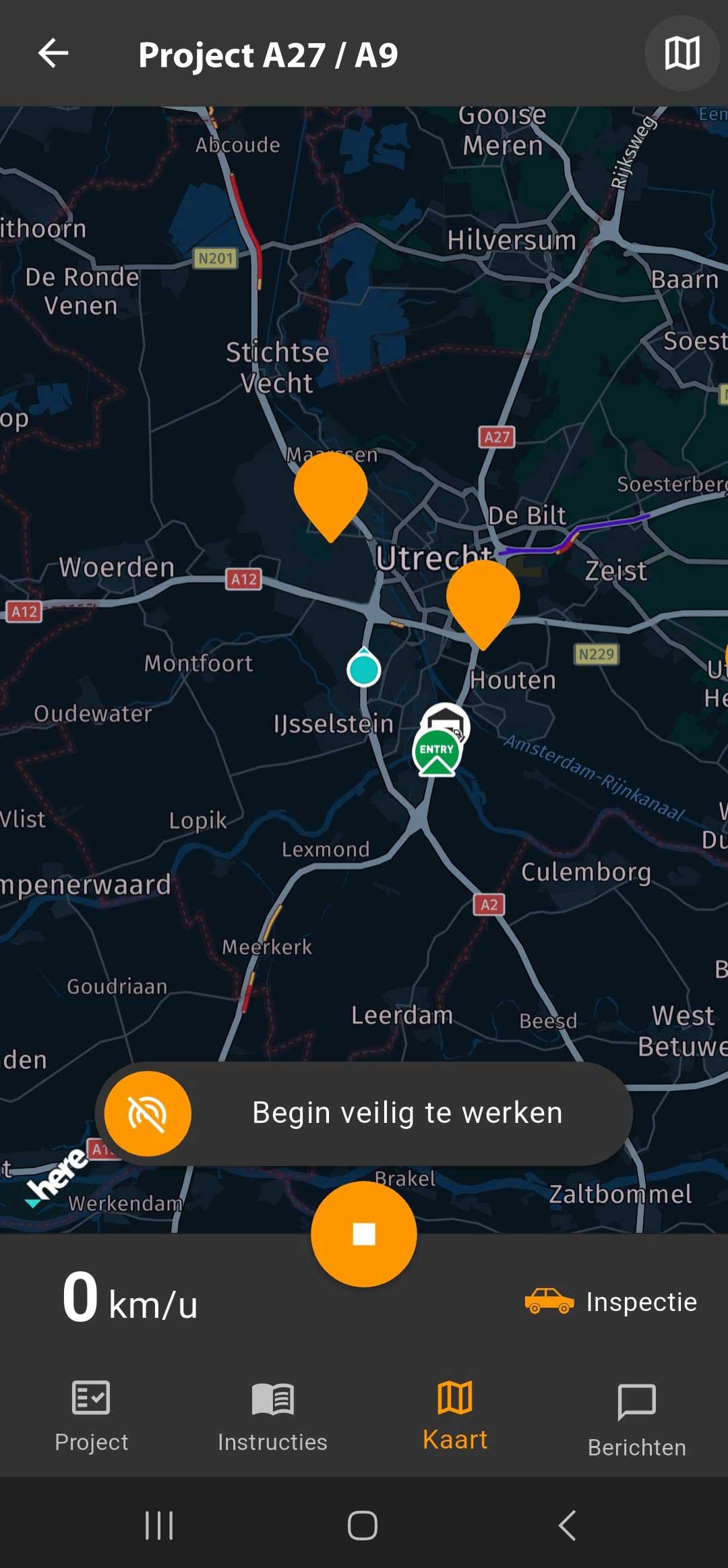Tap the orange stop button
Viewport: 728px width, 1568px height.
pos(364,1234)
